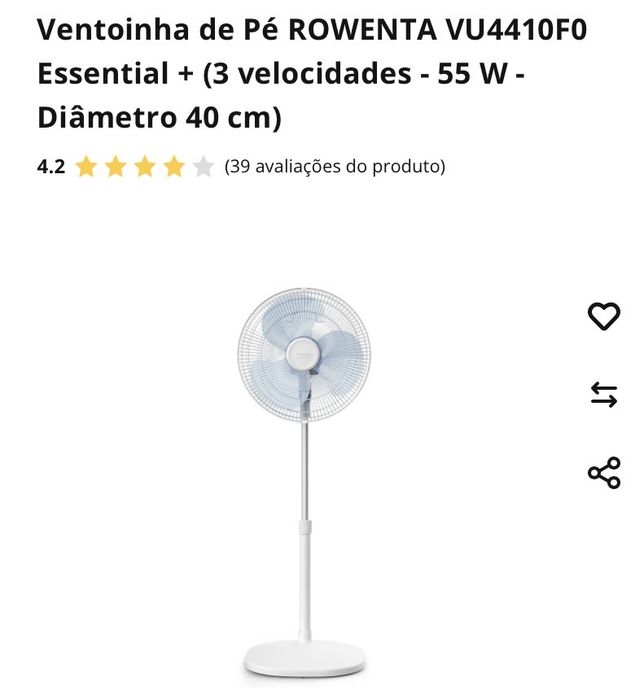Share this Rowenta fan product page

coord(603,472)
